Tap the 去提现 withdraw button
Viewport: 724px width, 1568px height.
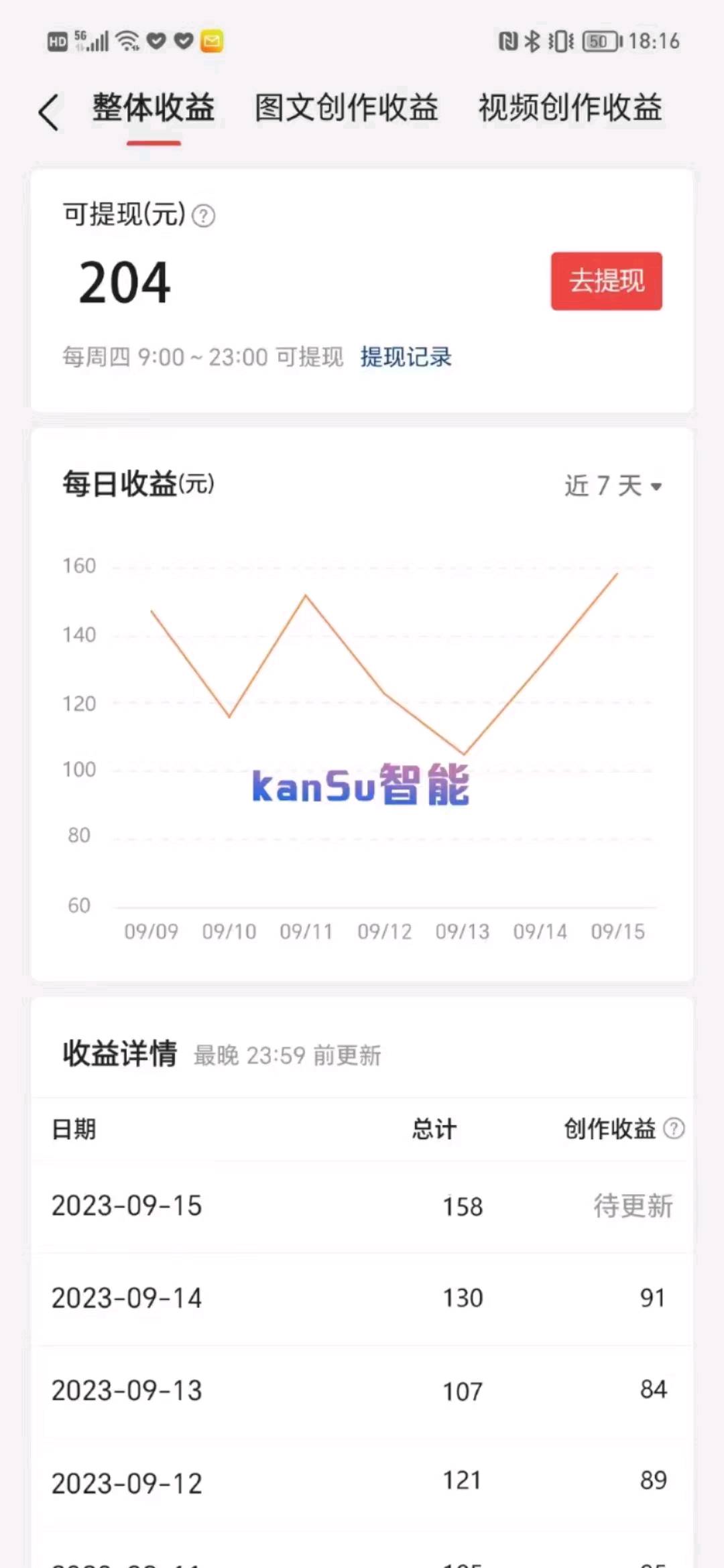tap(606, 281)
